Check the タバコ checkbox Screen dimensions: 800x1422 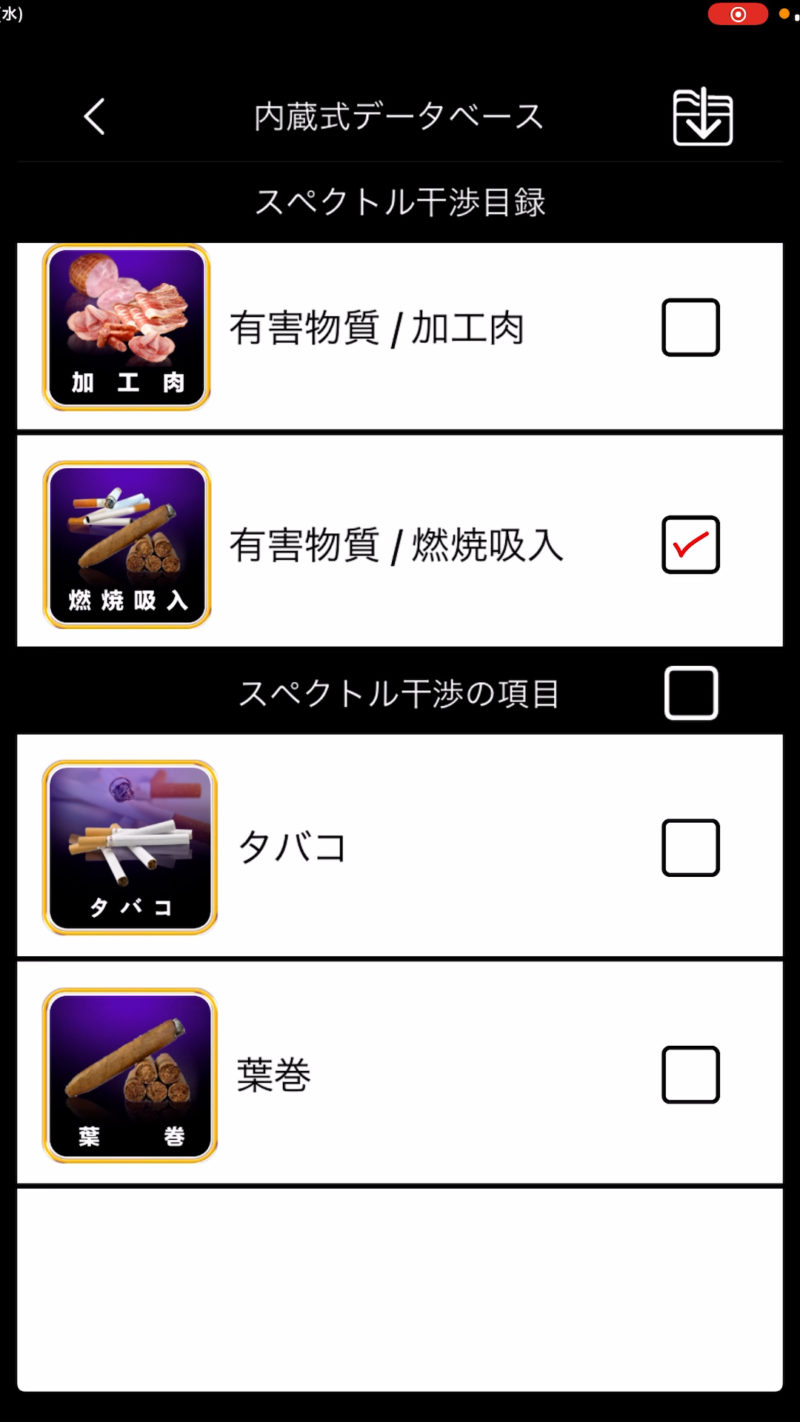click(x=690, y=846)
